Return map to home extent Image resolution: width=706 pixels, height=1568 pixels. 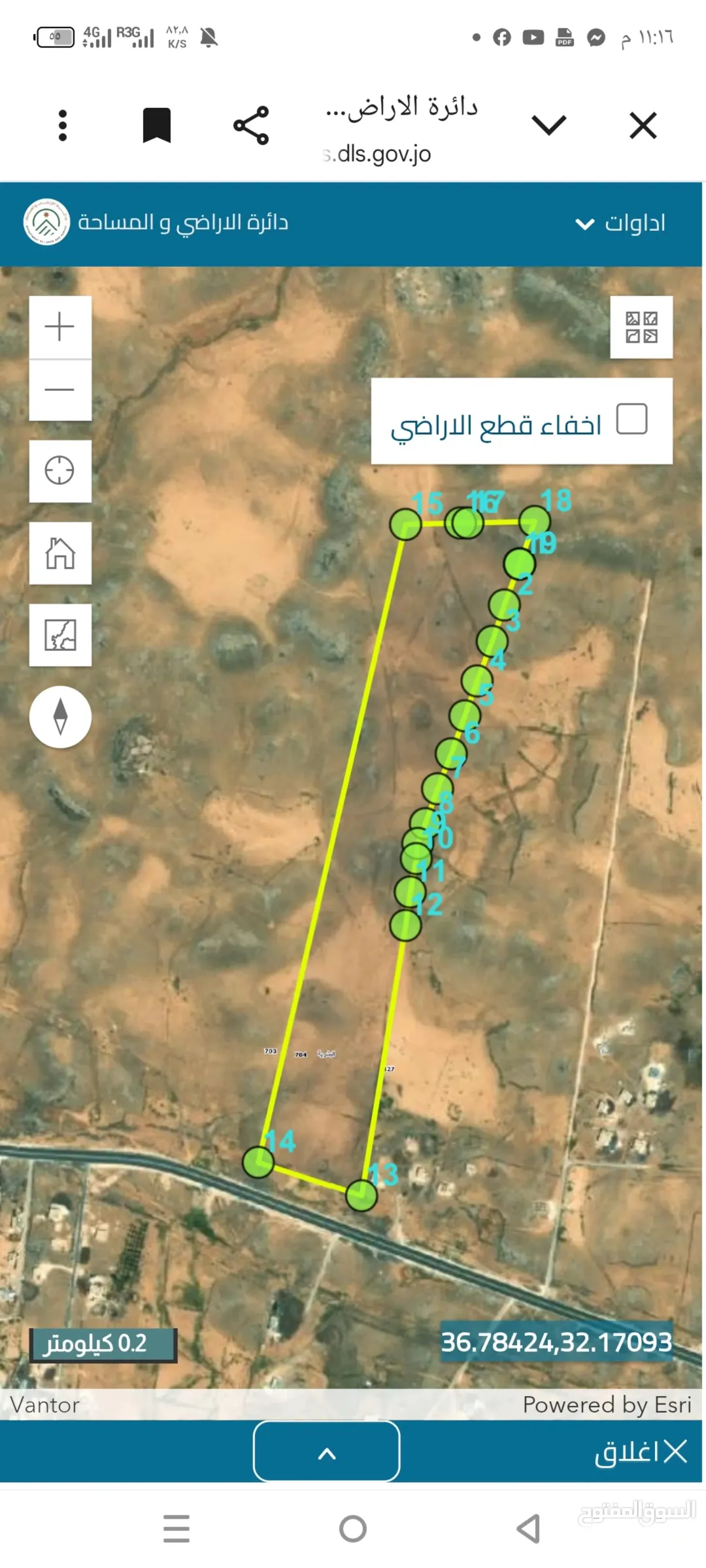(x=60, y=553)
